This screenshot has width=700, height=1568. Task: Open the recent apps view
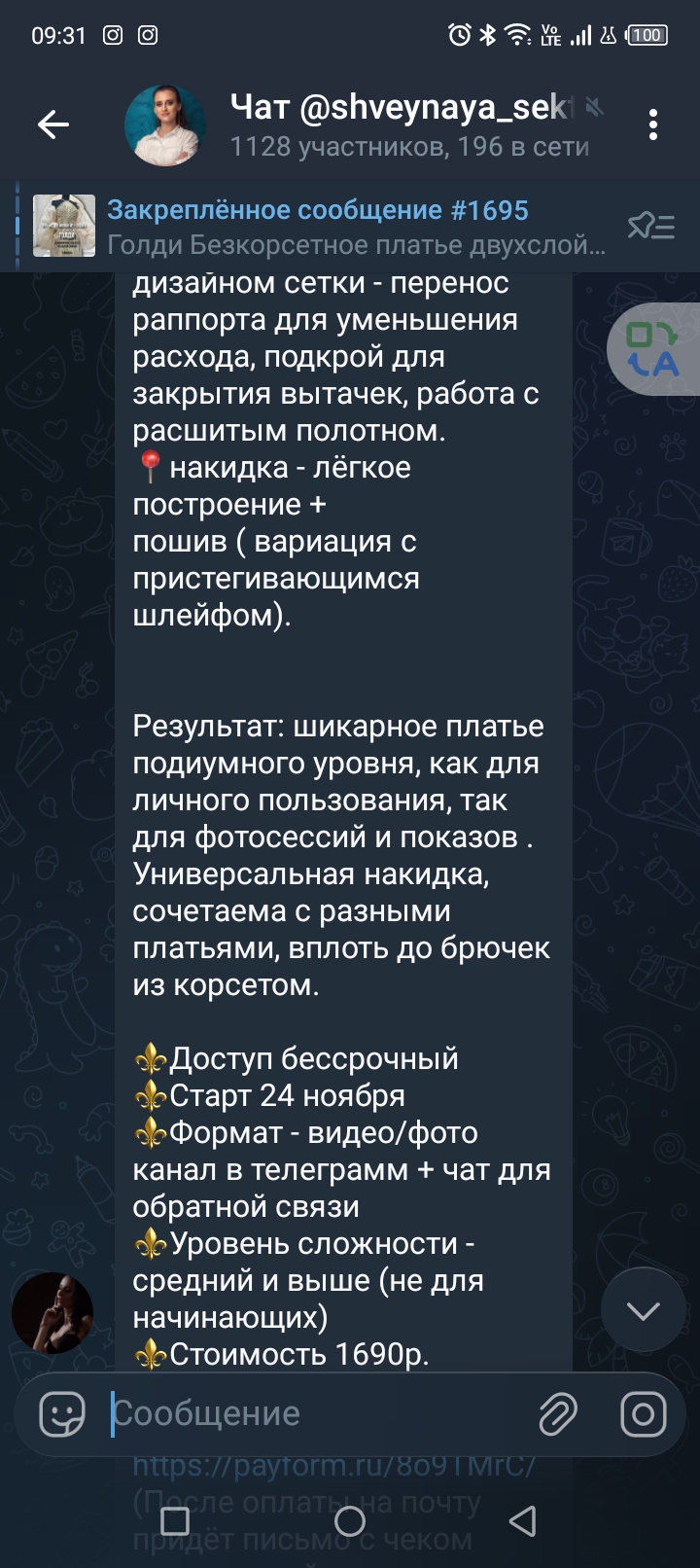pos(175,1520)
